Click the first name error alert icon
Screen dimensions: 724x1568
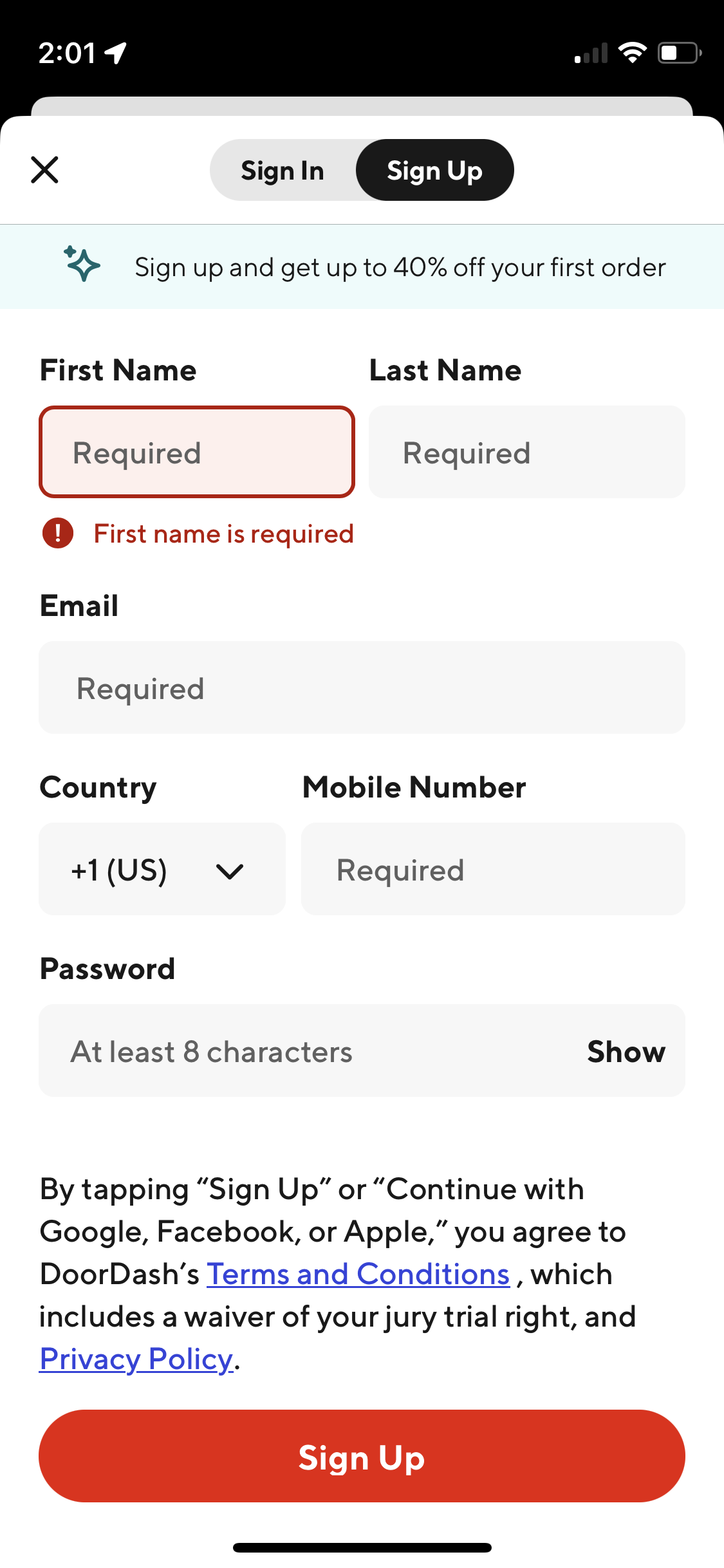(59, 533)
